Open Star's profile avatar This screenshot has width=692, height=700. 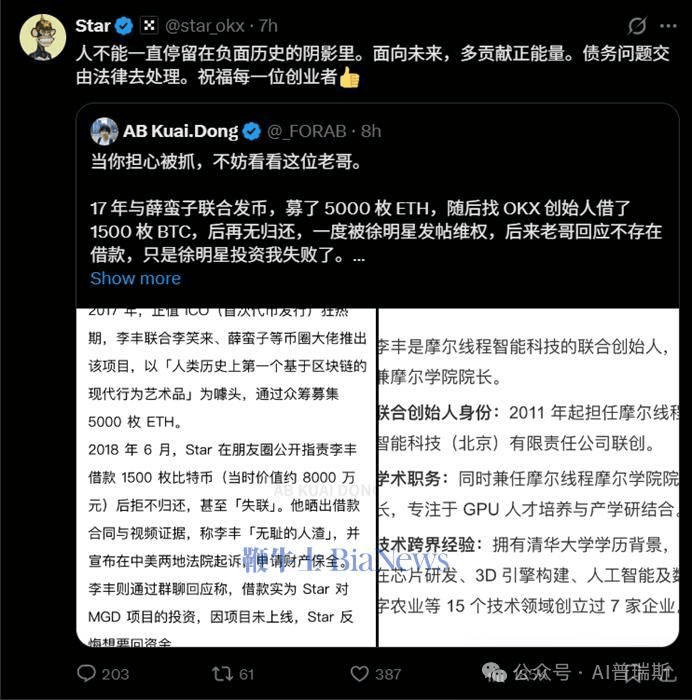(x=43, y=37)
